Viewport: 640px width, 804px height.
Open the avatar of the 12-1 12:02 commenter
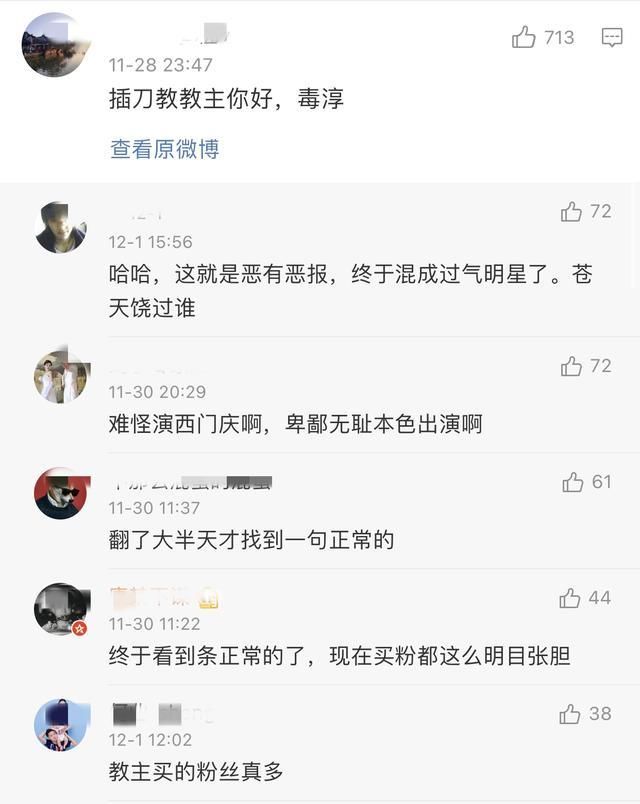(61, 725)
